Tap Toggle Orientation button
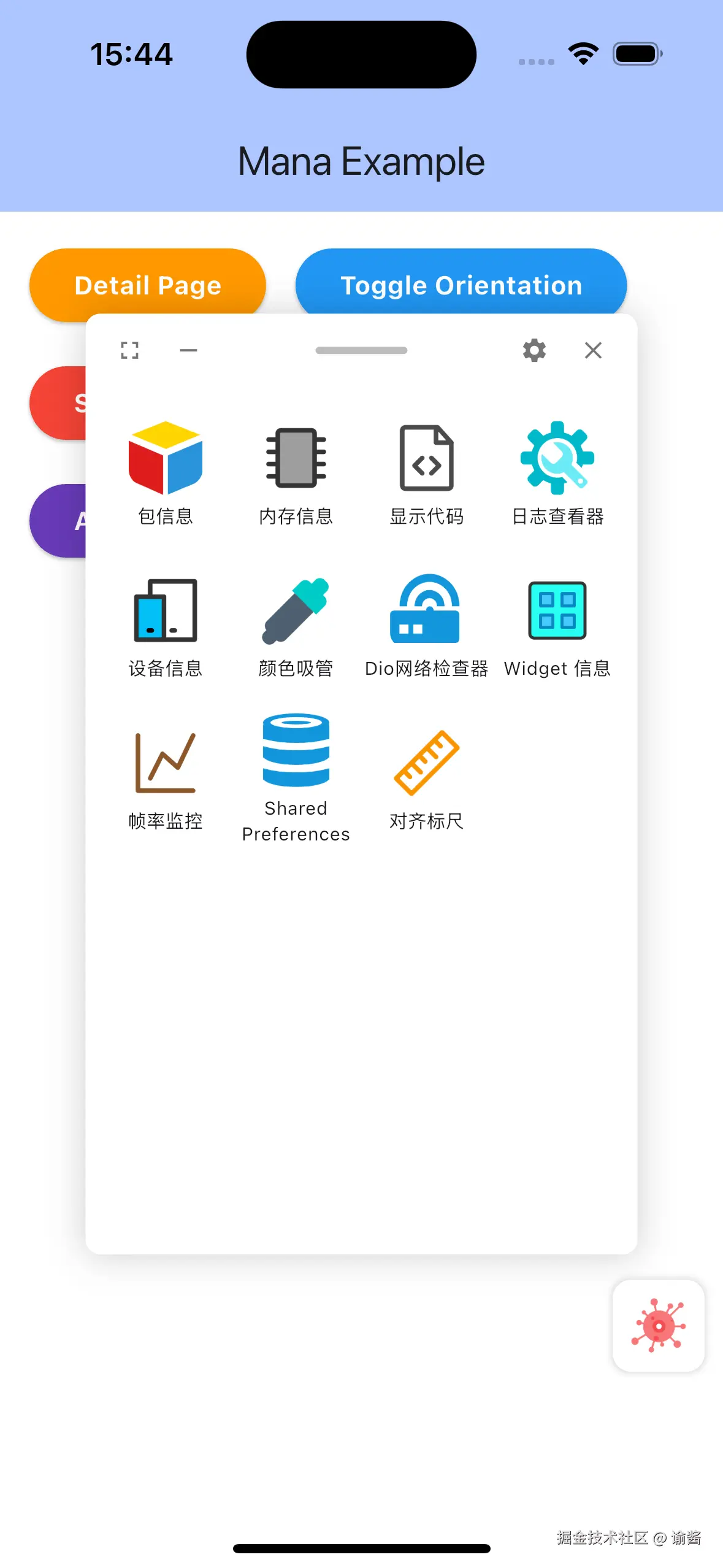 tap(461, 283)
